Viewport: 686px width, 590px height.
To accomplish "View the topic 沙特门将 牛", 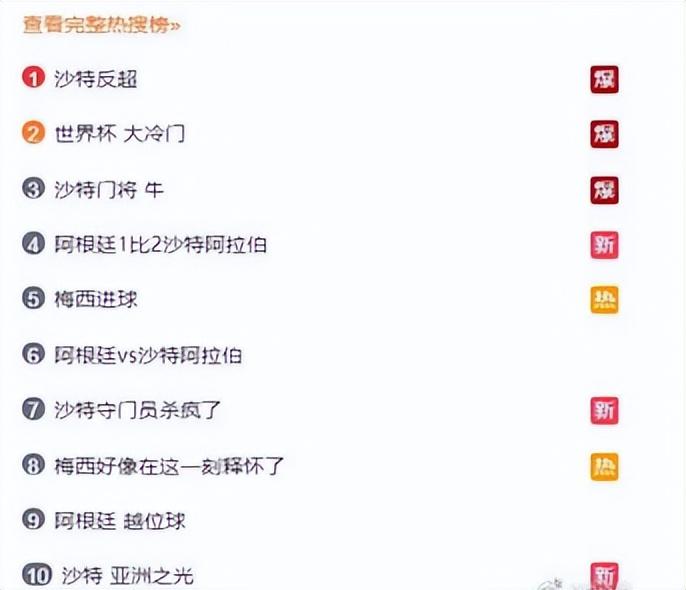I will tap(108, 189).
